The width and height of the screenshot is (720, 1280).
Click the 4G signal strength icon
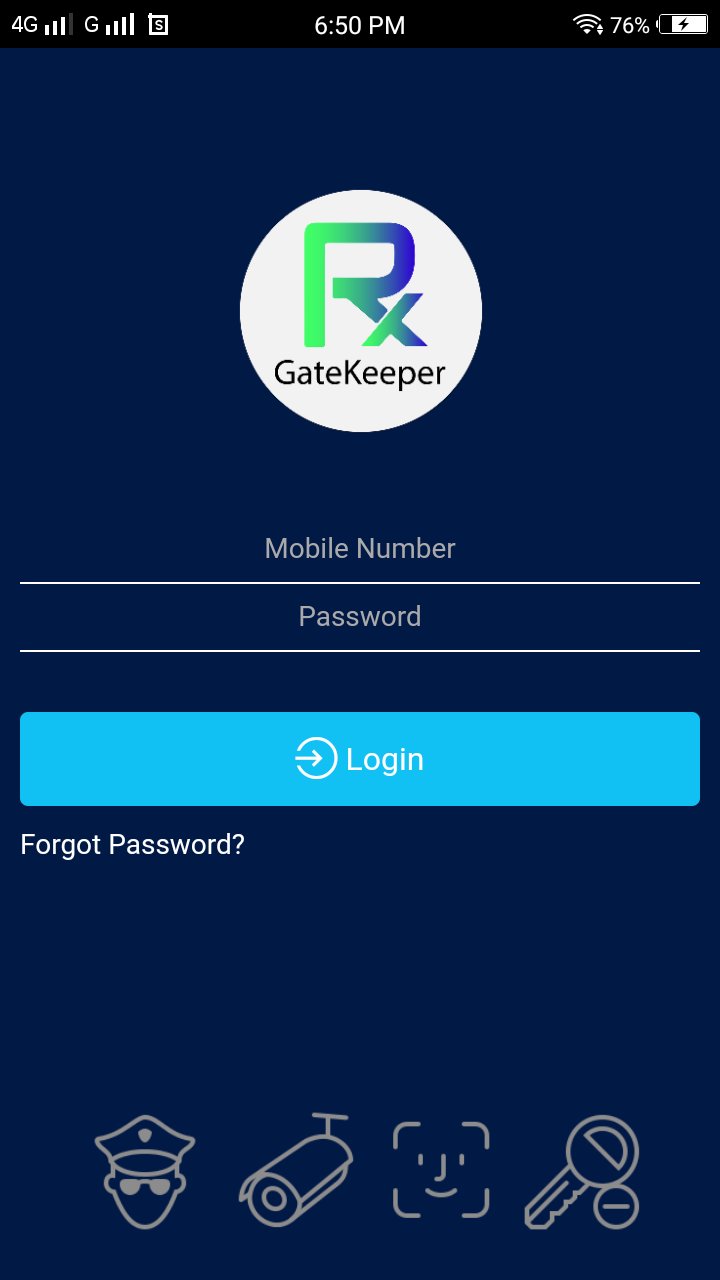(40, 24)
